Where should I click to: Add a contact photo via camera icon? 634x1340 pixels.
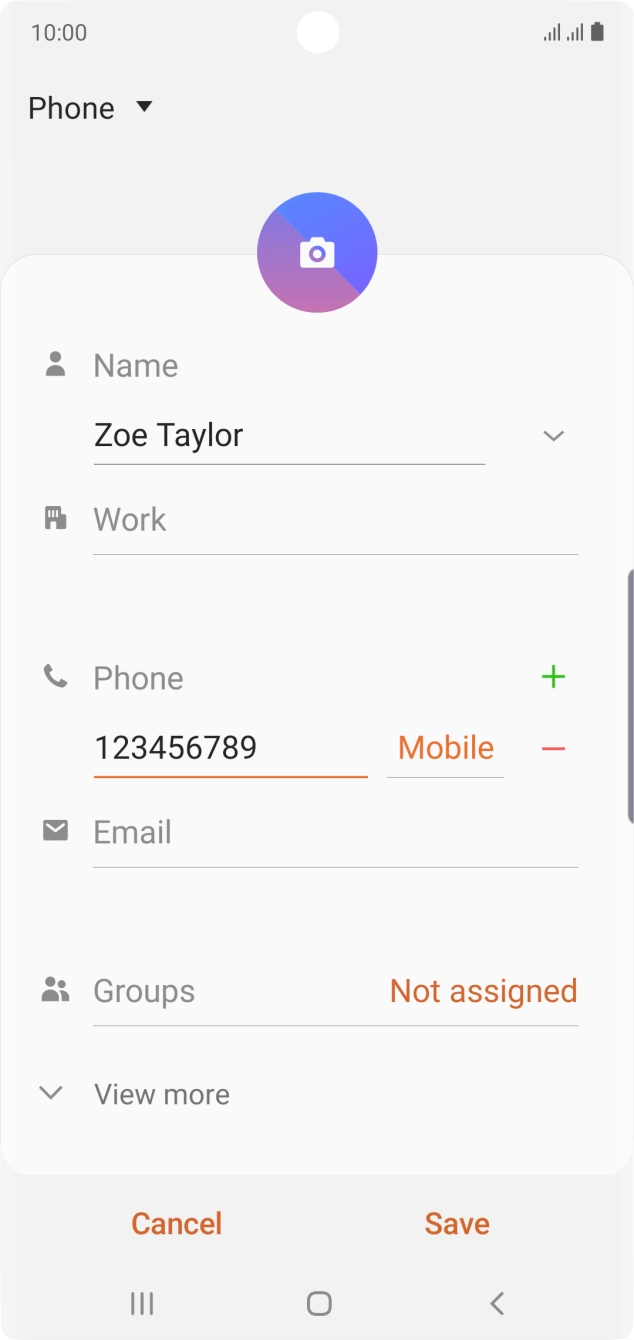click(x=317, y=253)
